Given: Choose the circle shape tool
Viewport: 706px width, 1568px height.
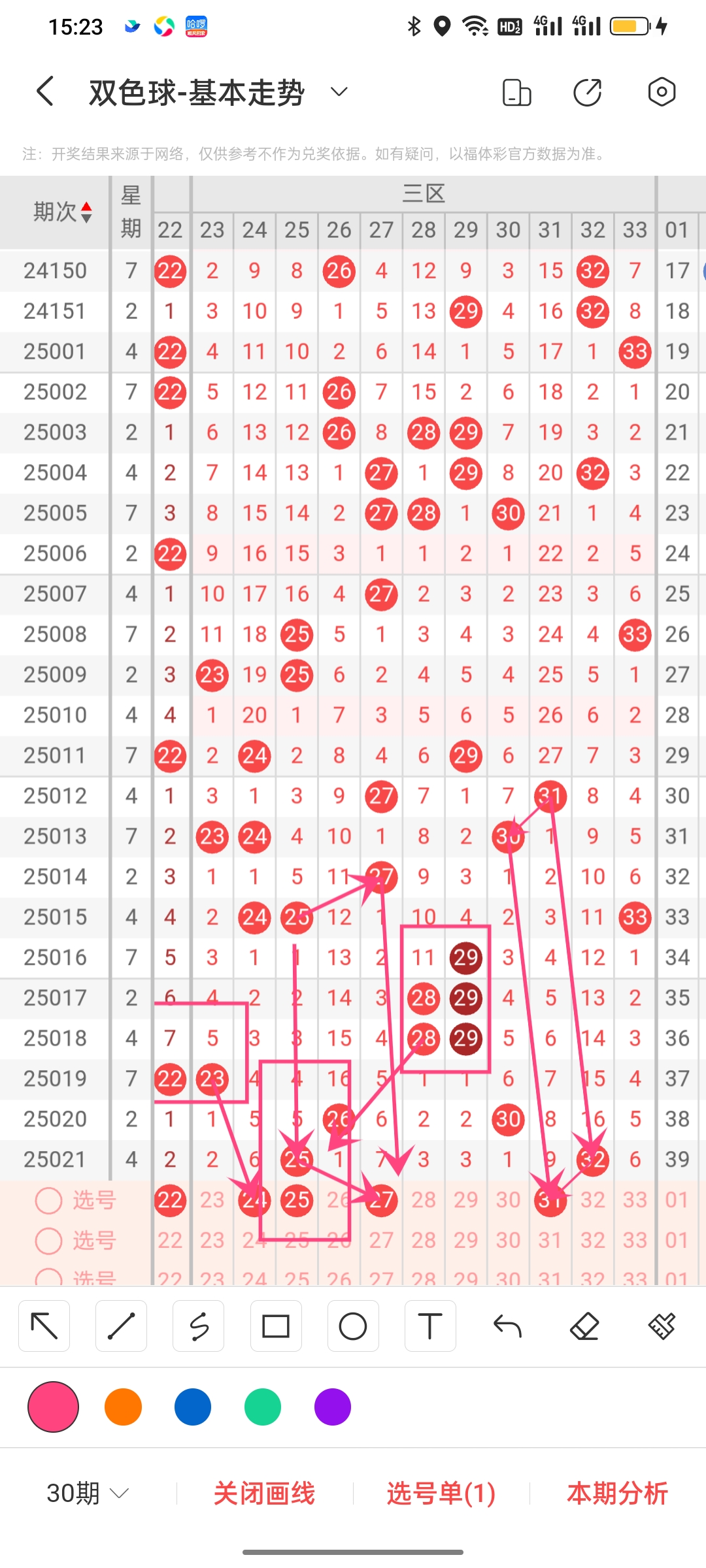Looking at the screenshot, I should 353,1326.
